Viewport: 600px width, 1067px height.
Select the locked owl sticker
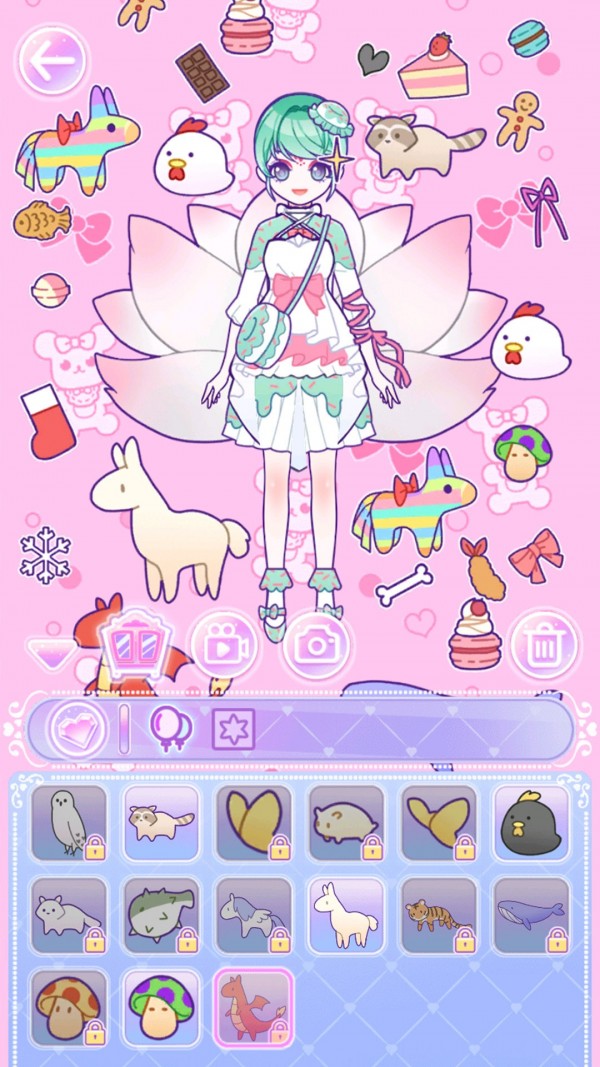click(69, 823)
